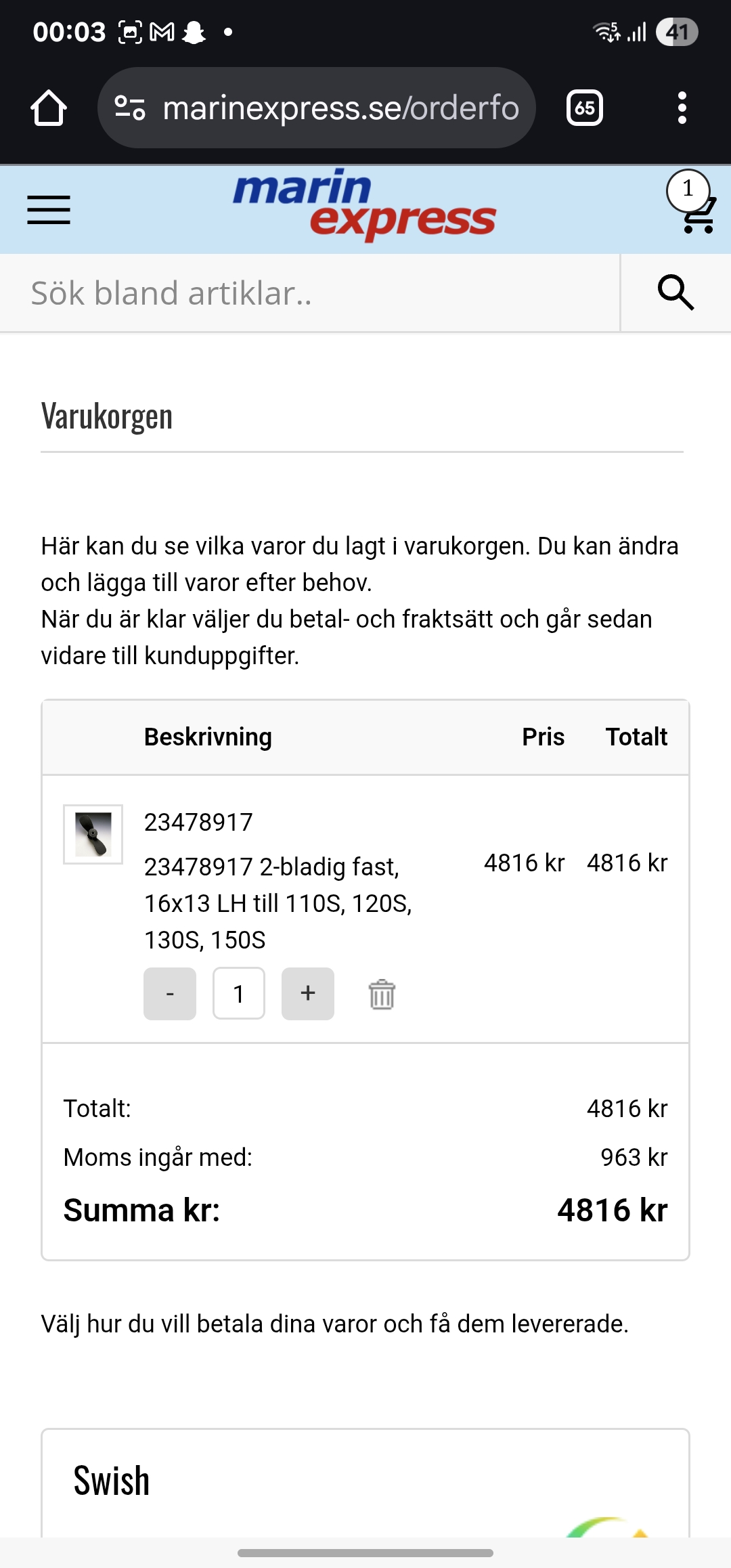Remove the propeller from the cart
Viewport: 731px width, 1568px height.
pyautogui.click(x=382, y=995)
